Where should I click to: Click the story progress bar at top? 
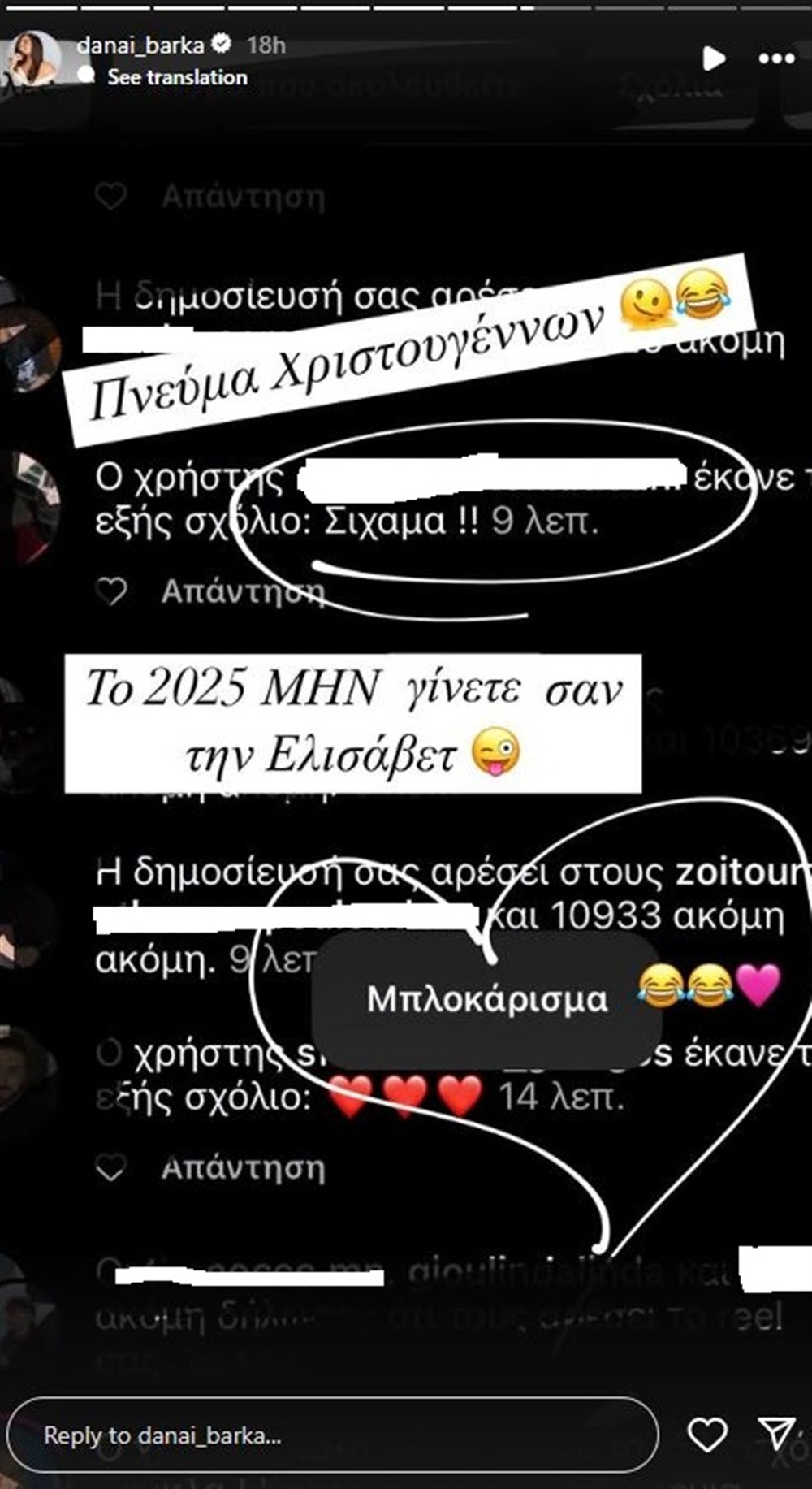pyautogui.click(x=406, y=10)
